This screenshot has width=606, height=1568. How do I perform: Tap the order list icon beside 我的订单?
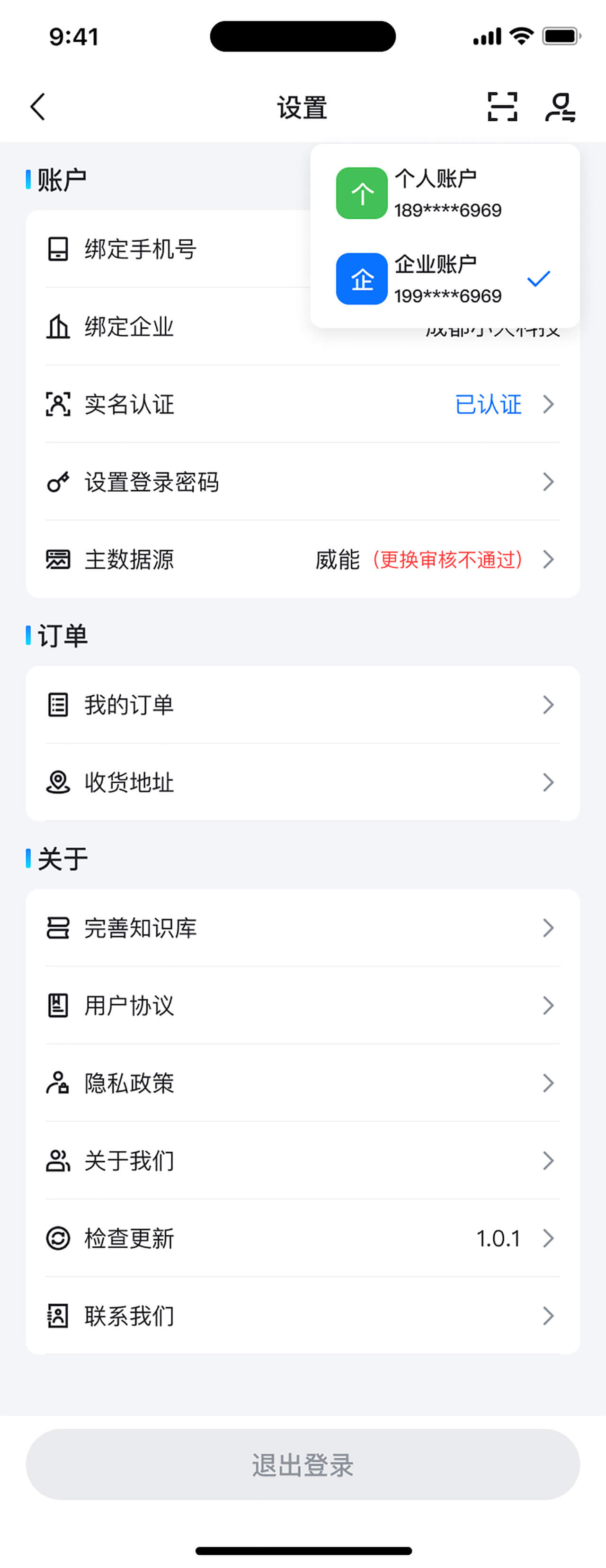coord(58,704)
